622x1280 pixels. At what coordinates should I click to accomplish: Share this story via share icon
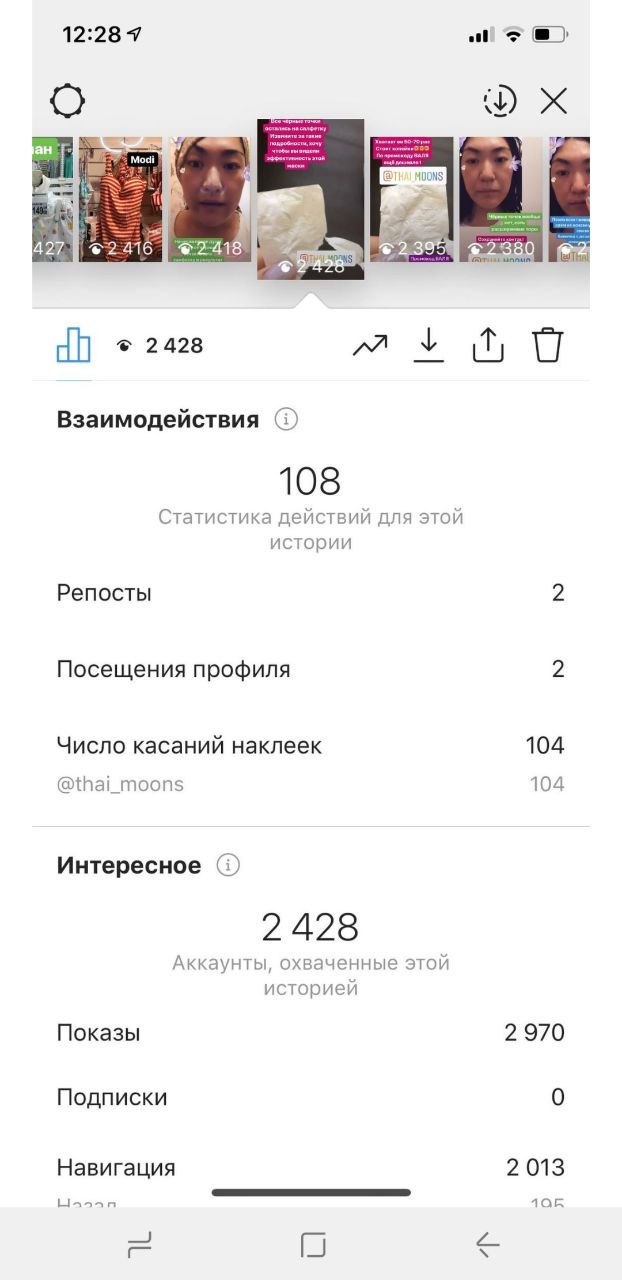click(488, 345)
